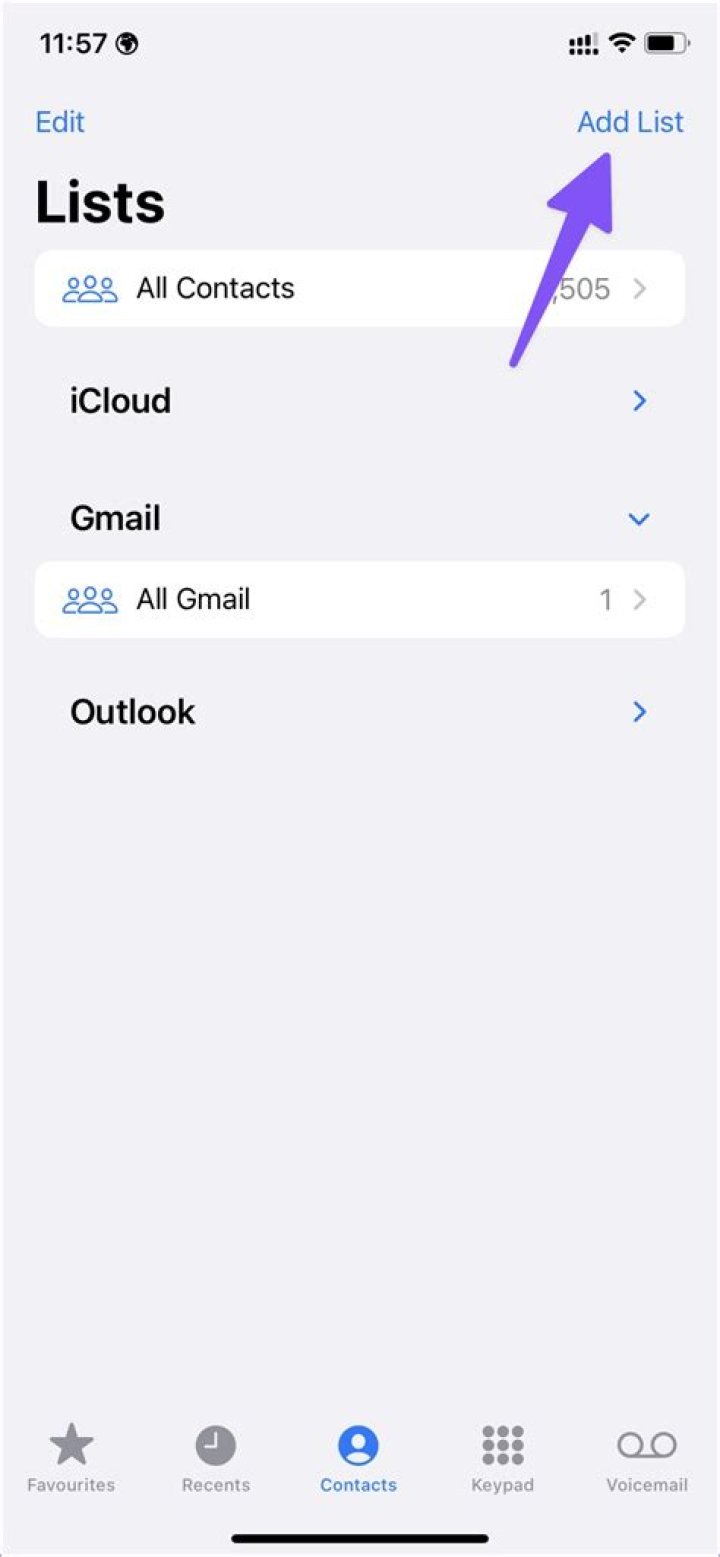
Task: Collapse the Gmail account section
Action: [638, 518]
